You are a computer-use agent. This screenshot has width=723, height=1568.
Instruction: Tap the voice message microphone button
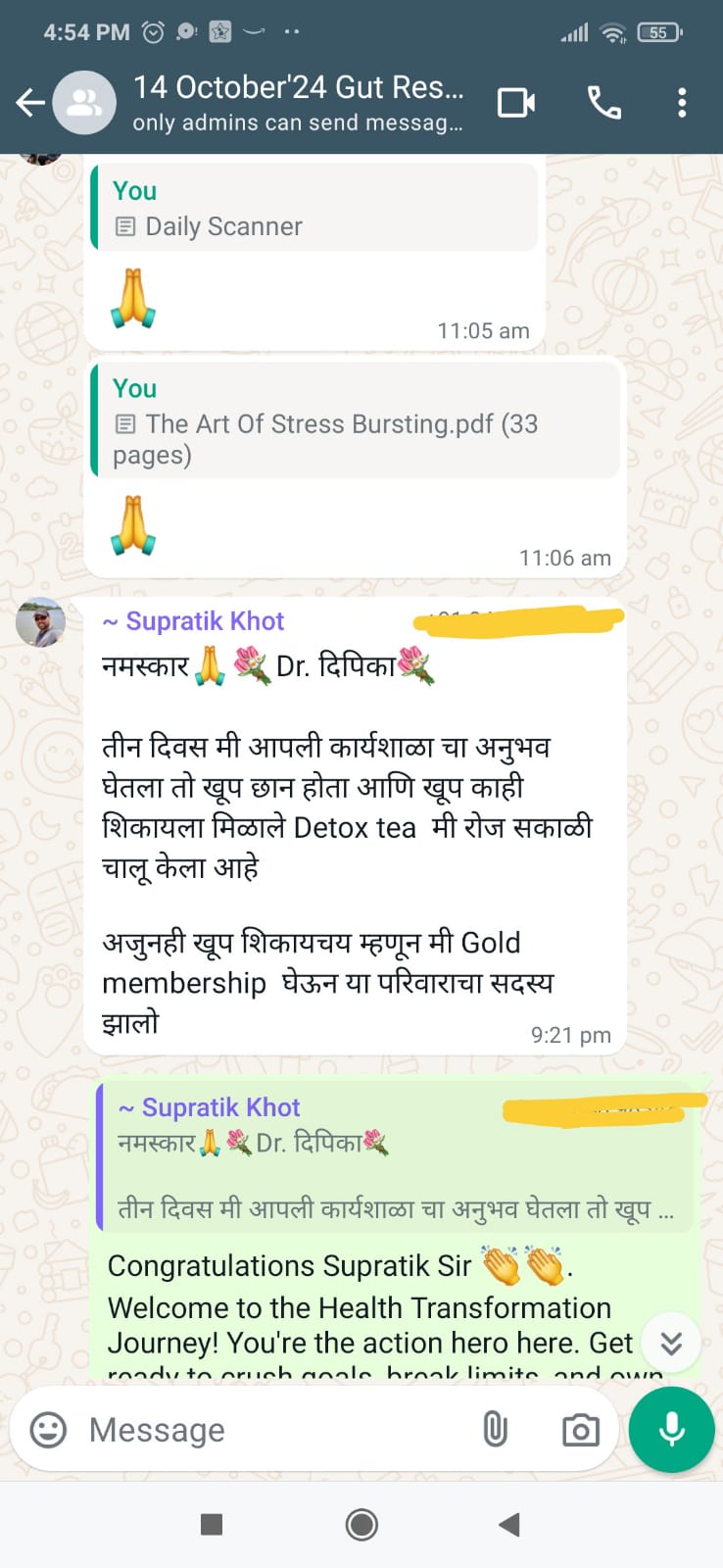(x=671, y=1430)
